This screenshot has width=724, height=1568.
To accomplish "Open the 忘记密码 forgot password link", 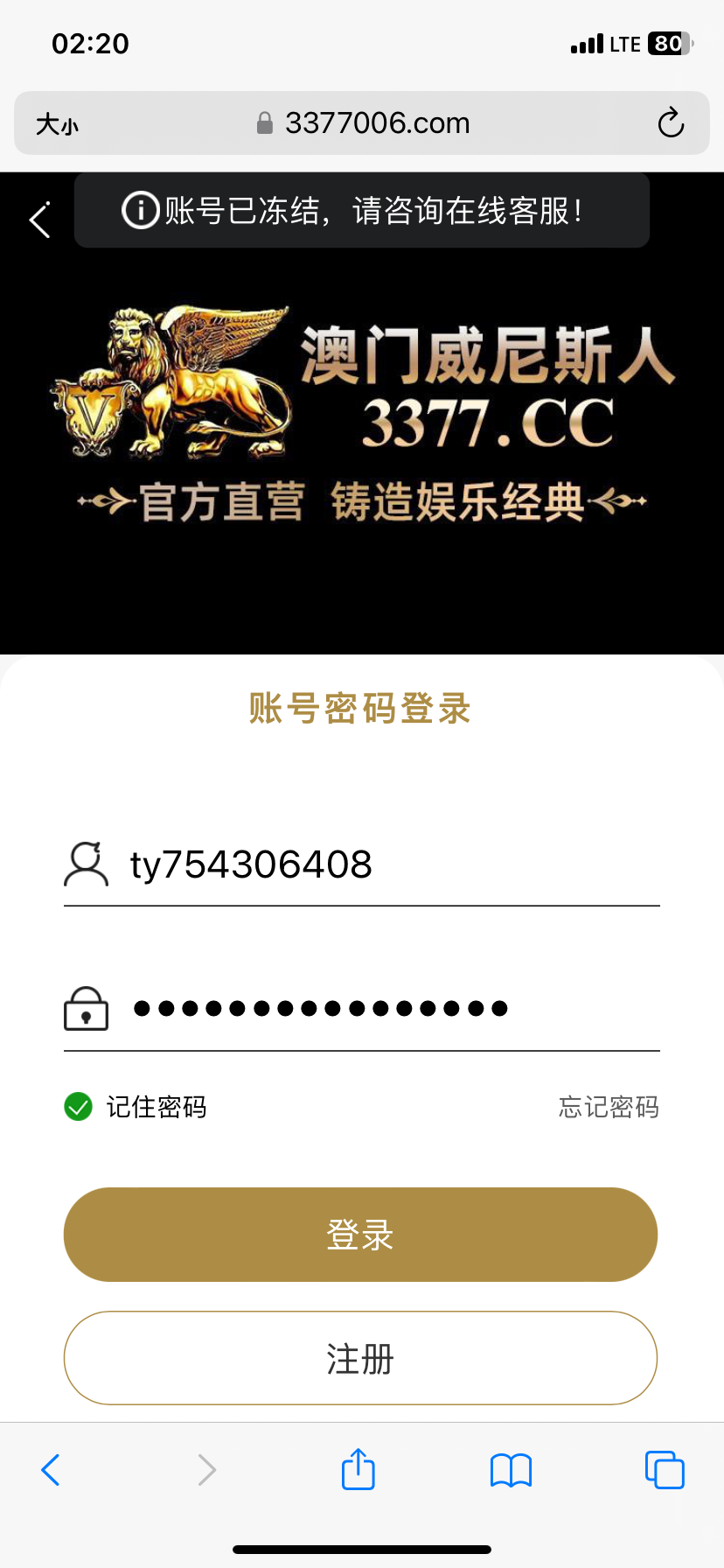I will point(609,1107).
